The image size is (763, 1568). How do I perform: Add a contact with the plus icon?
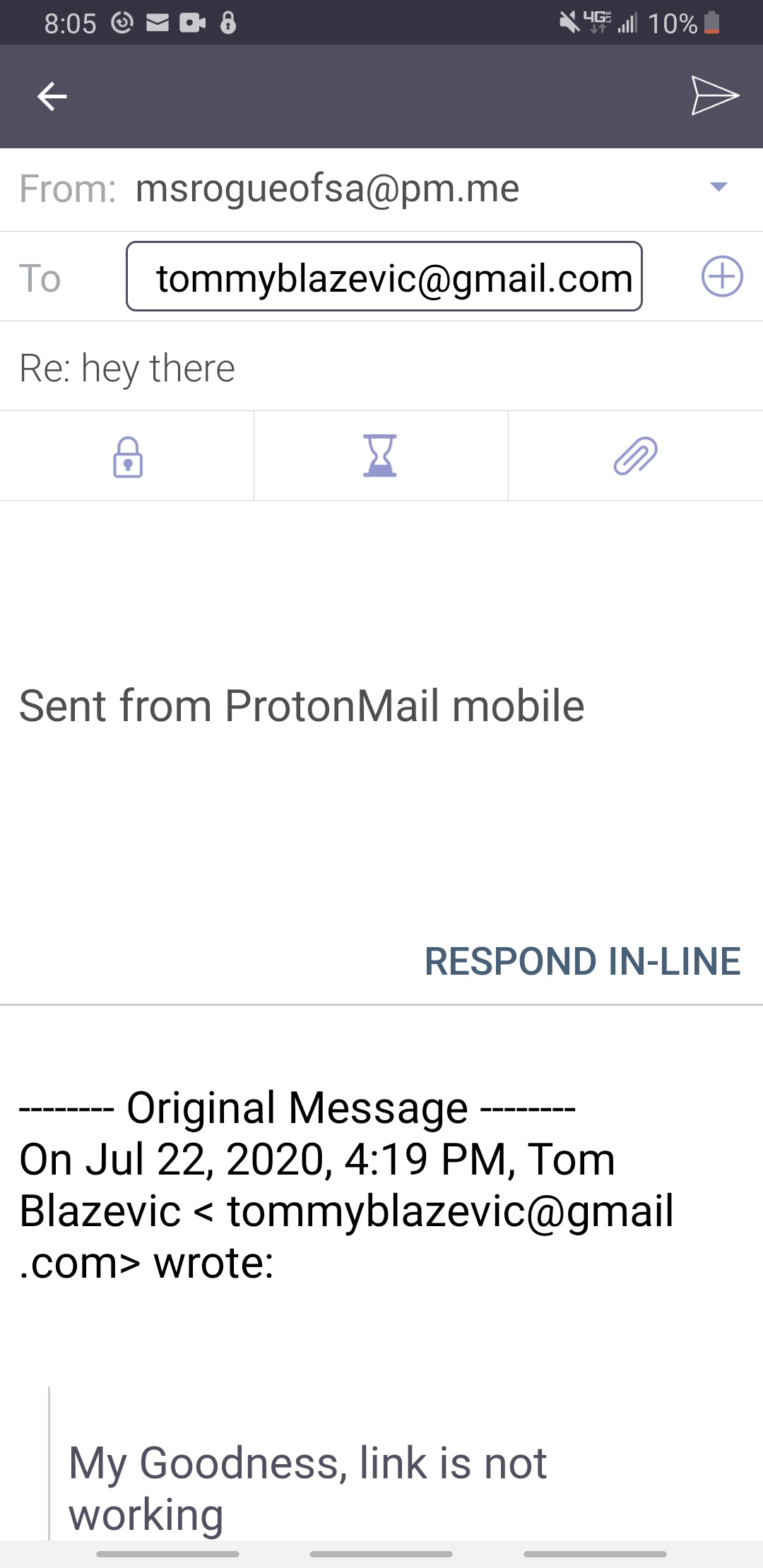(721, 276)
